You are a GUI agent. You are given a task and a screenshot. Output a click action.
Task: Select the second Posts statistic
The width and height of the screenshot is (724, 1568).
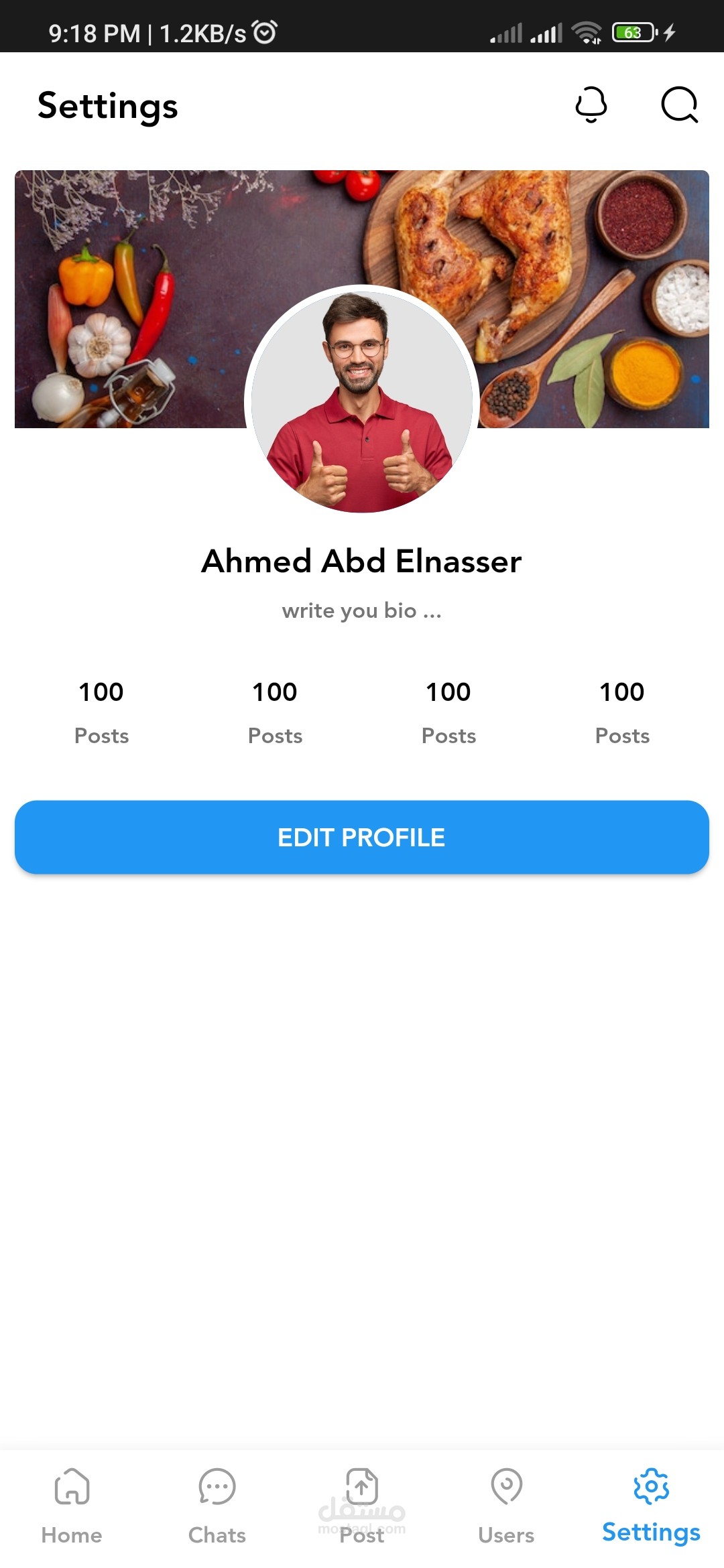tap(275, 710)
